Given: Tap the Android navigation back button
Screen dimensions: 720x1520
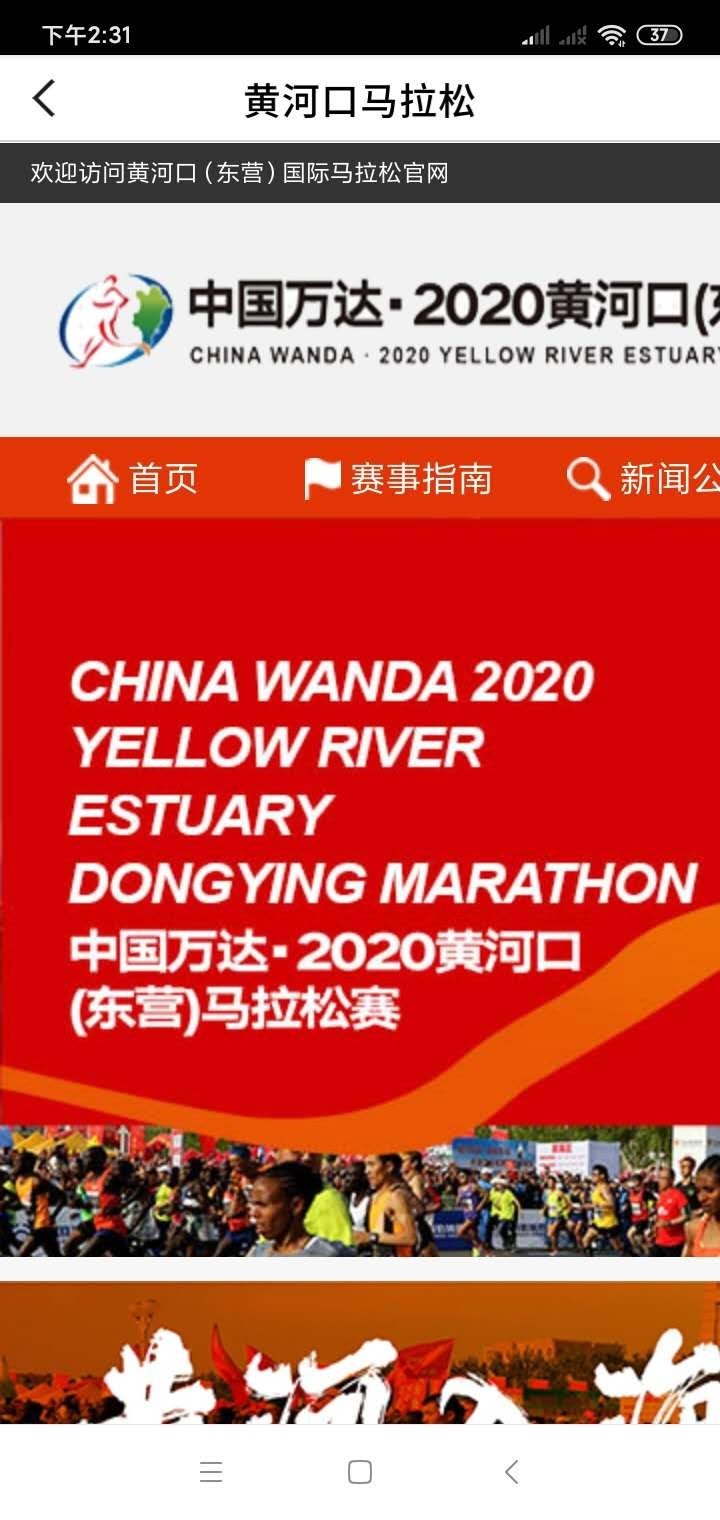Looking at the screenshot, I should tap(511, 1471).
